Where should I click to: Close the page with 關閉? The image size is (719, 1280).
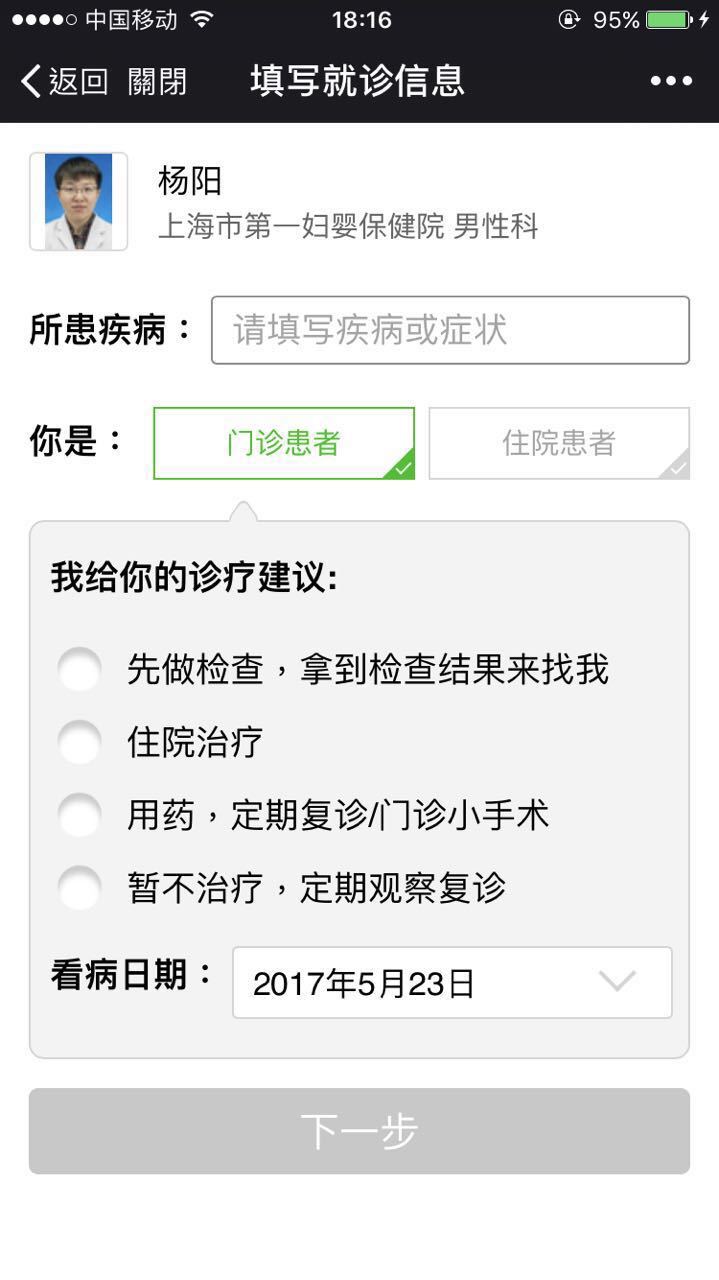157,81
